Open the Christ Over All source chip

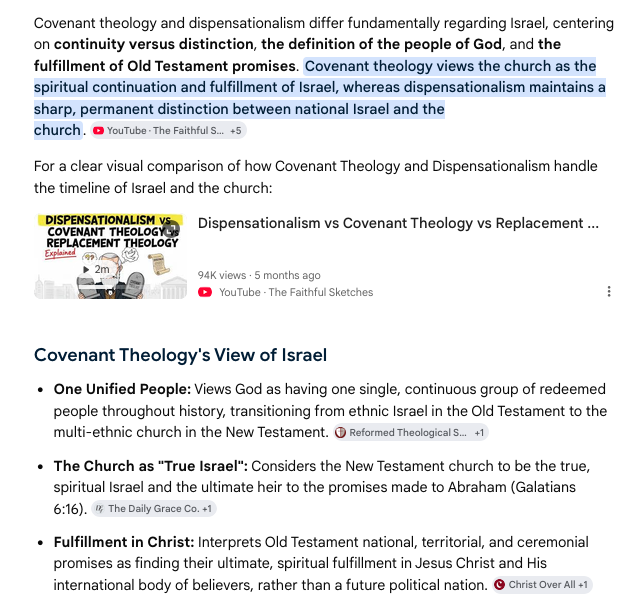[542, 585]
